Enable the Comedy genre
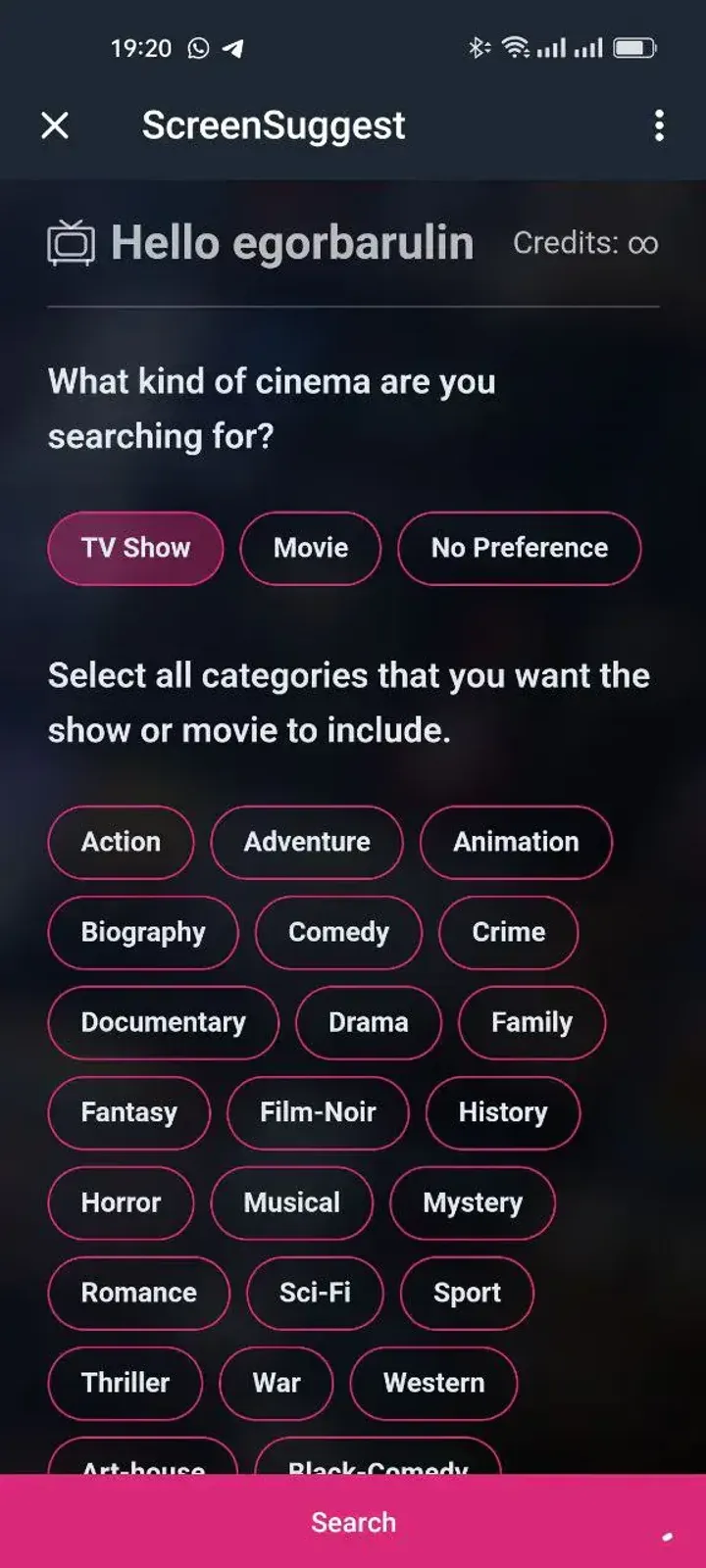The height and width of the screenshot is (1568, 706). (338, 933)
